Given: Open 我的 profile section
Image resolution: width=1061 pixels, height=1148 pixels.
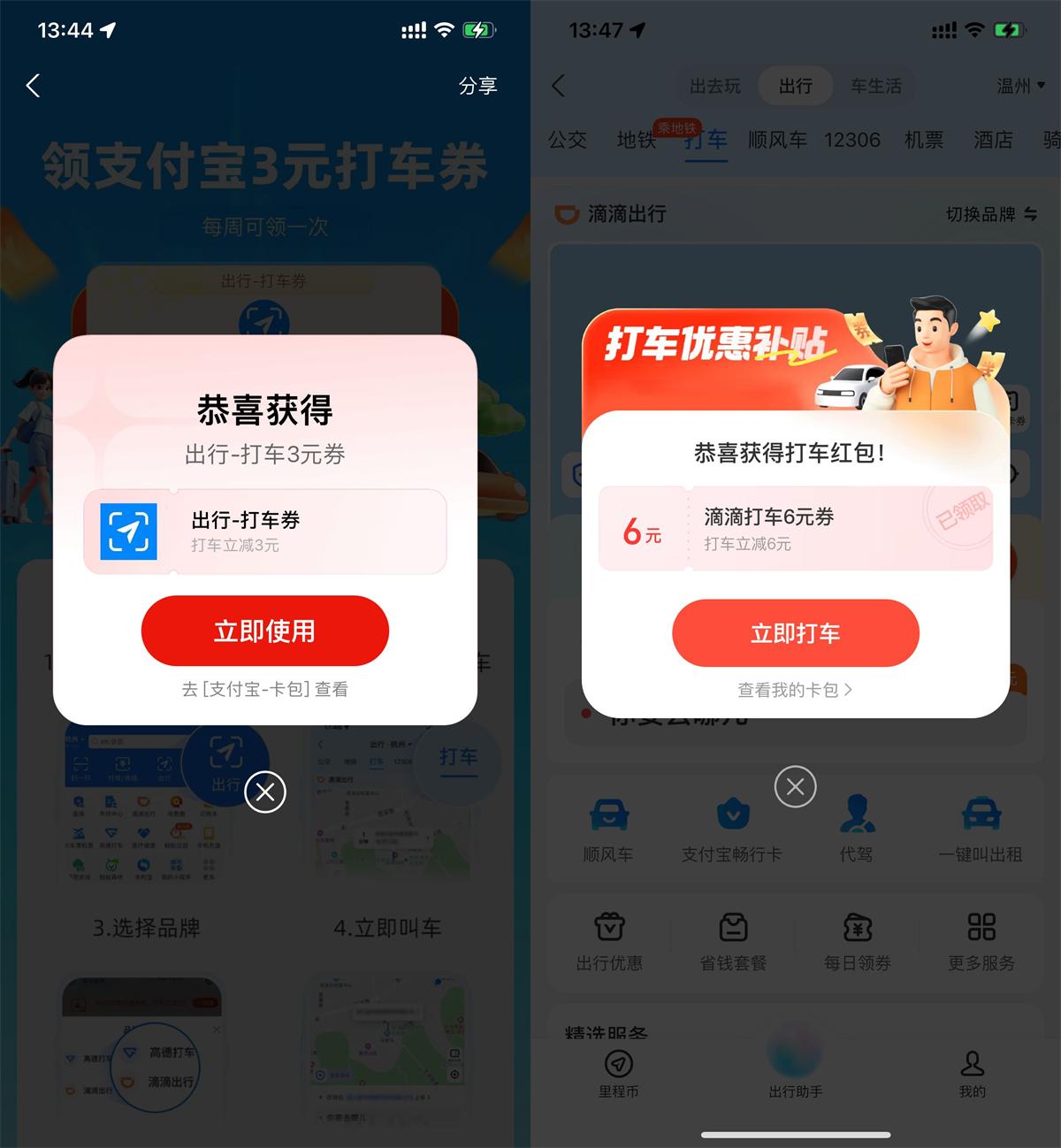Looking at the screenshot, I should pos(971,1072).
